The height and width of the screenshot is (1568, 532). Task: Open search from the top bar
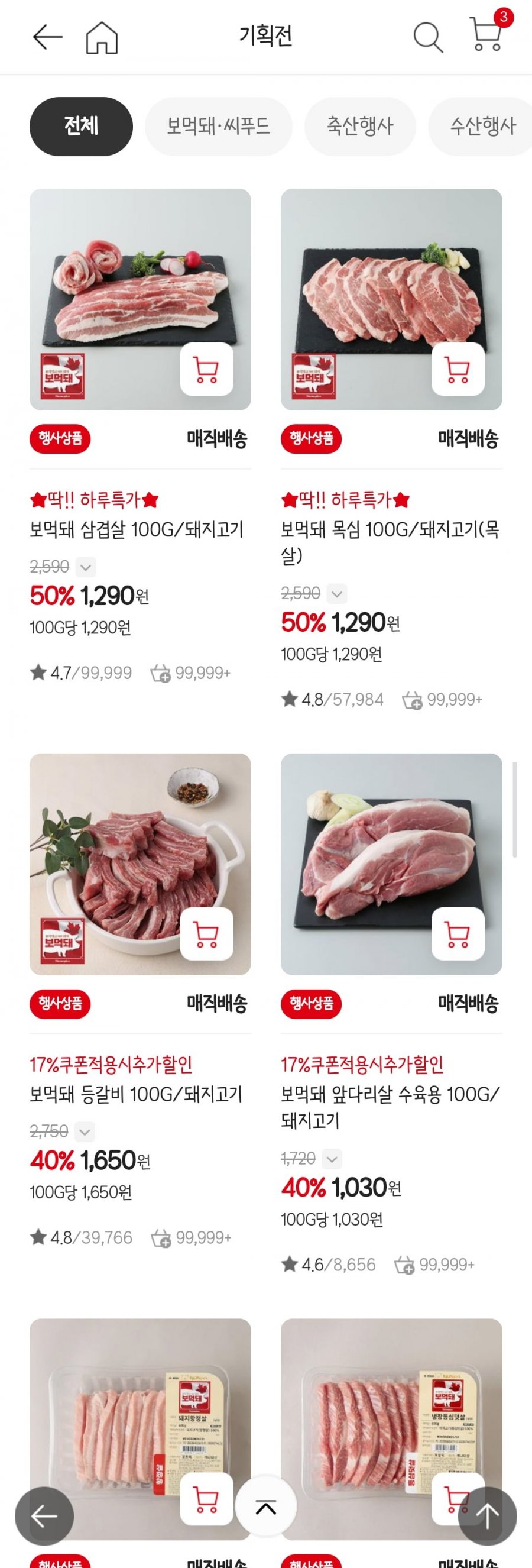coord(427,37)
